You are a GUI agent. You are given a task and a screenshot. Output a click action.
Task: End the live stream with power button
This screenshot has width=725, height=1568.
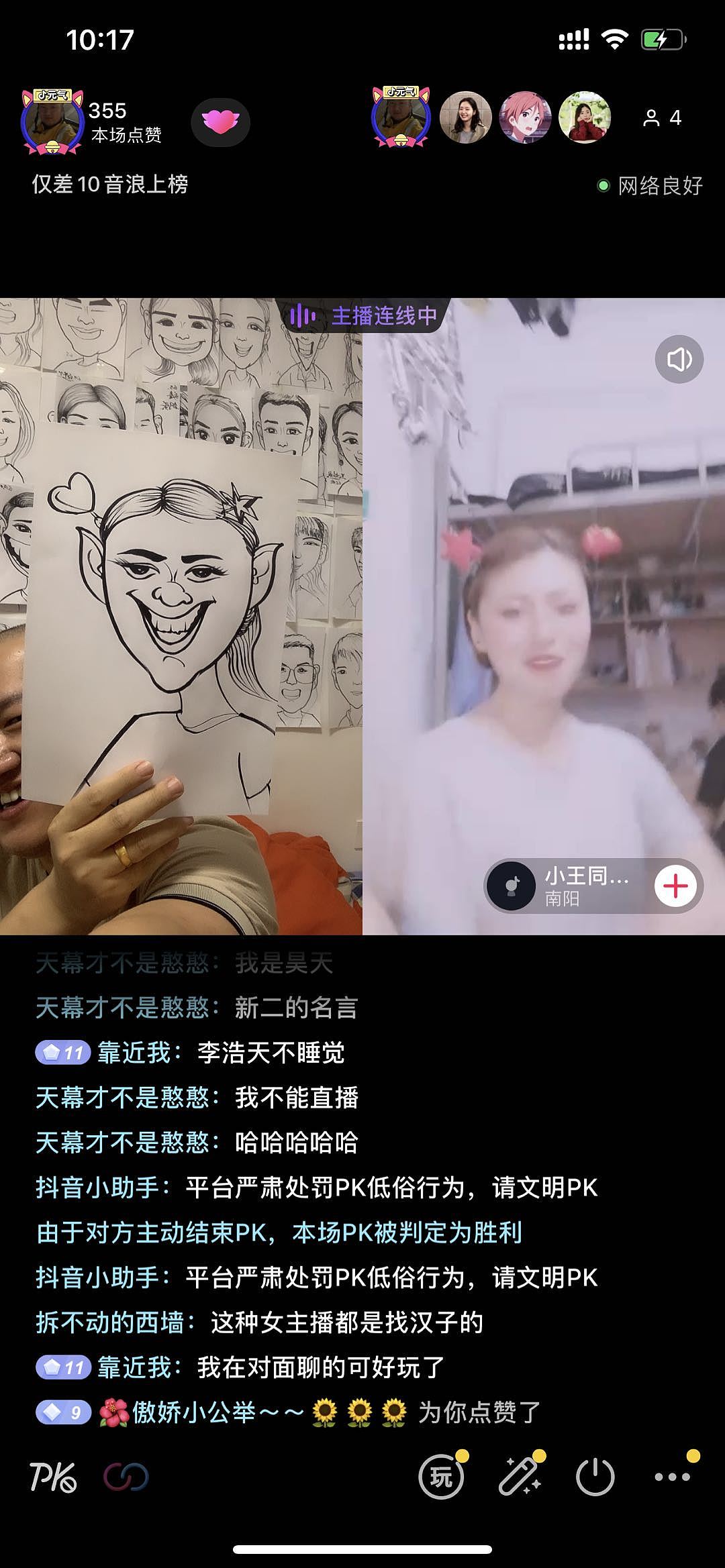click(595, 1477)
